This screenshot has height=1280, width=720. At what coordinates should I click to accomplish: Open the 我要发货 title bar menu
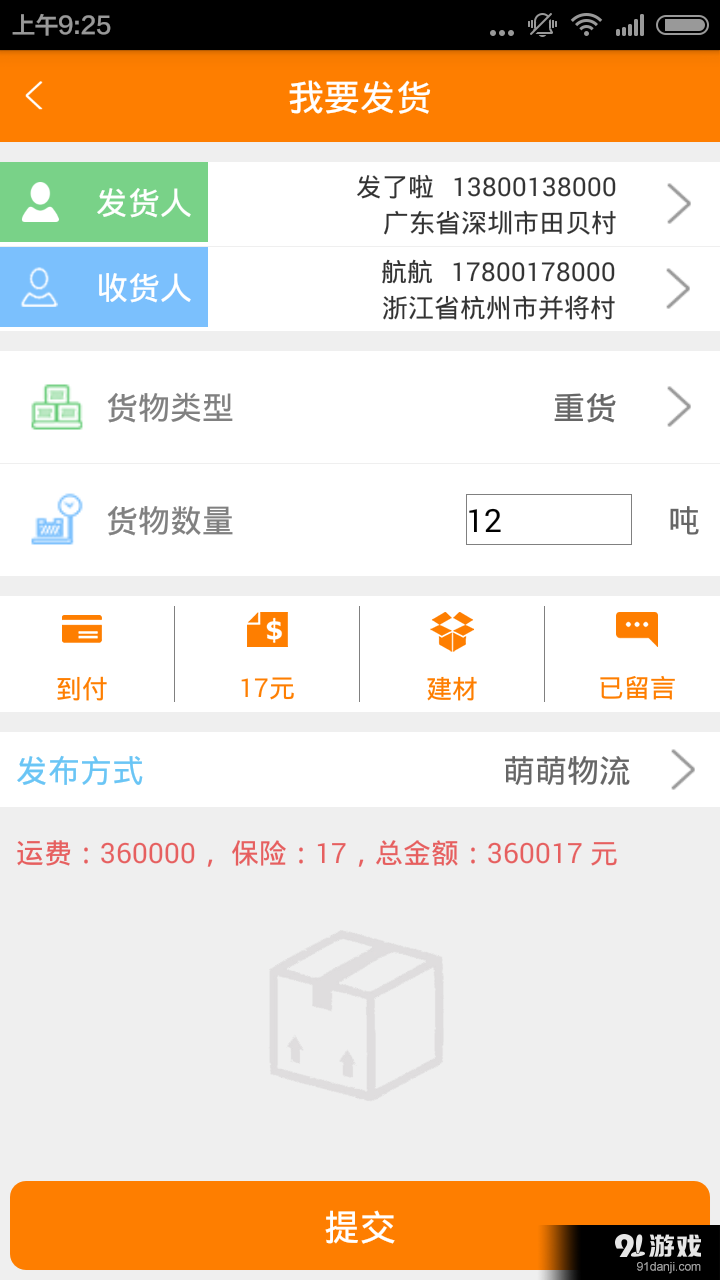coord(360,95)
